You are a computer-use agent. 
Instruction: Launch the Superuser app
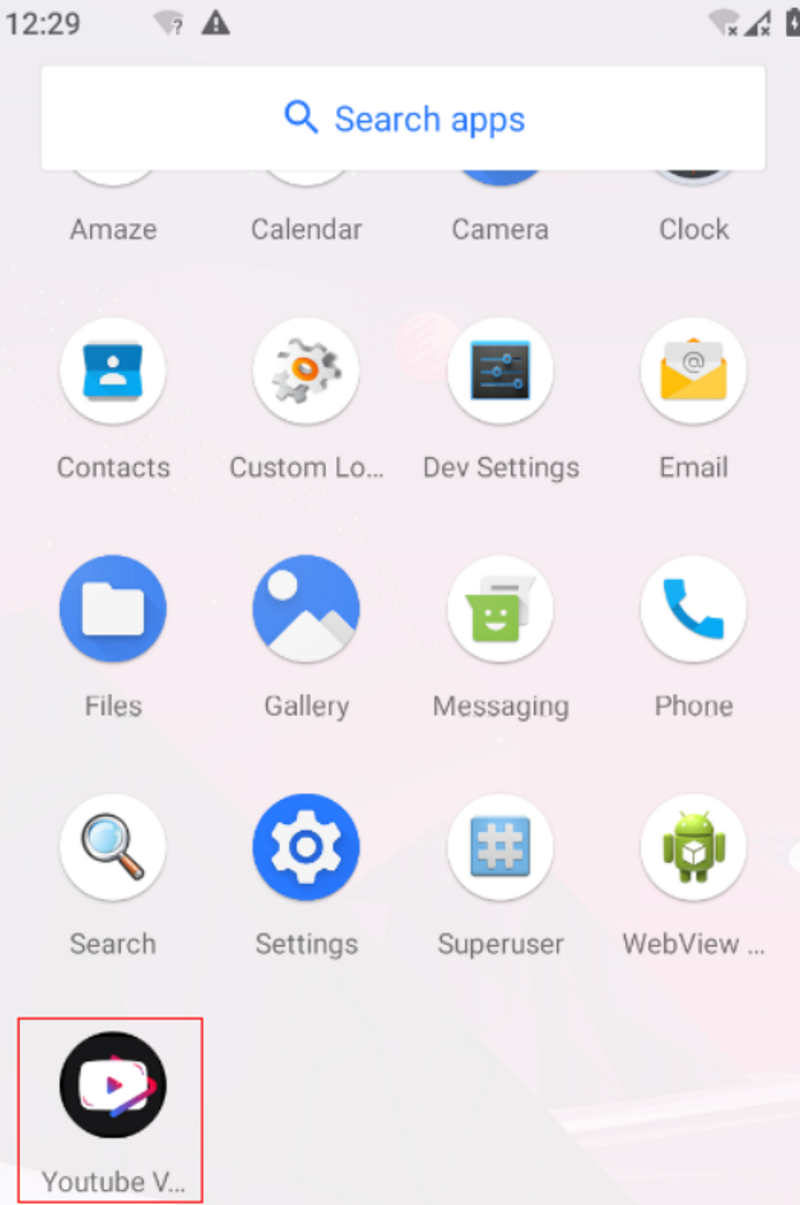[500, 848]
